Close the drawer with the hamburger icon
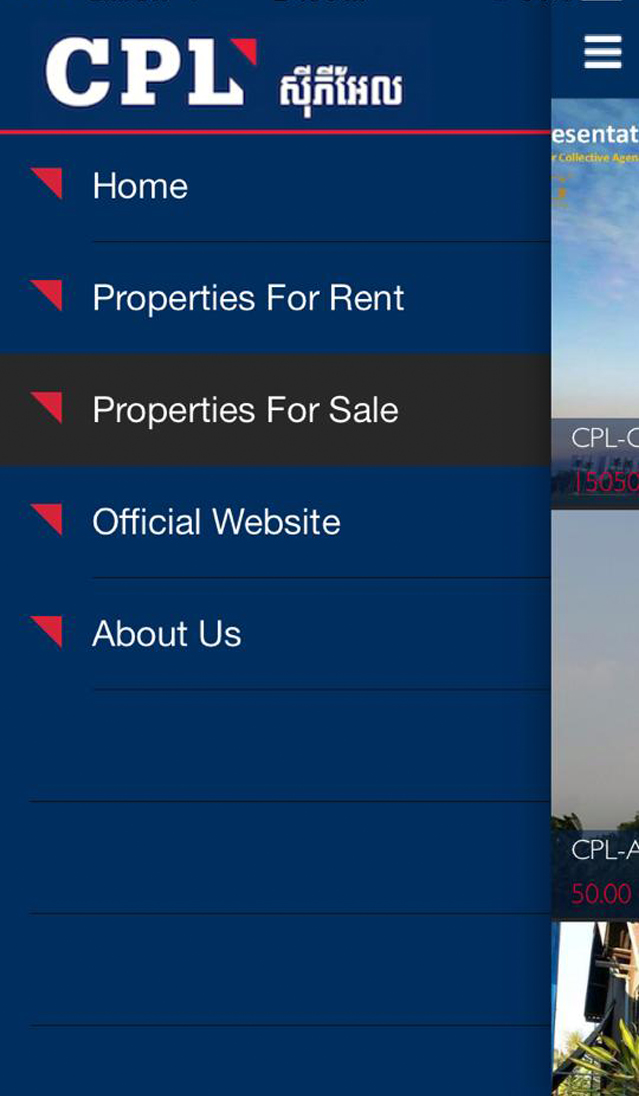This screenshot has width=640, height=1096. 602,52
